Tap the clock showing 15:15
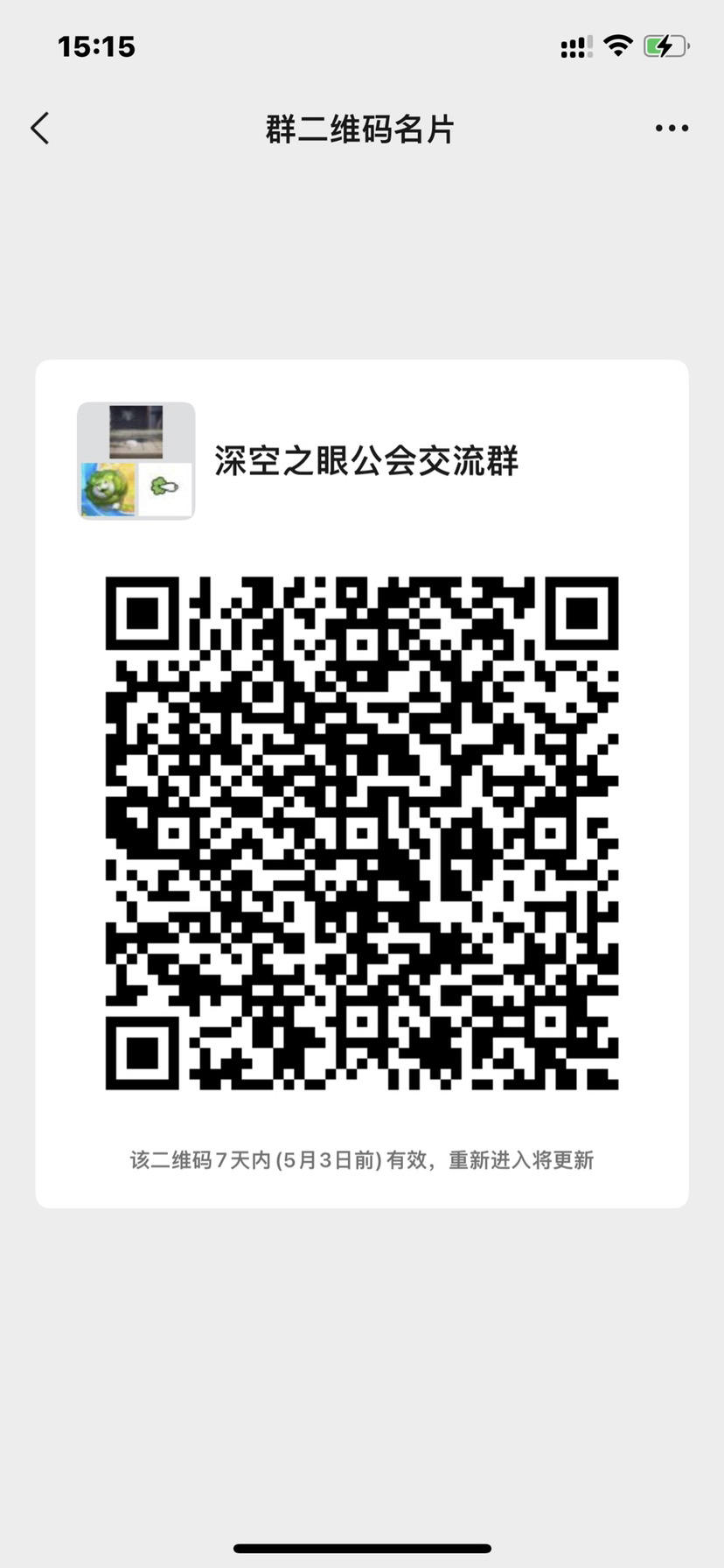The height and width of the screenshot is (1568, 724). click(96, 46)
